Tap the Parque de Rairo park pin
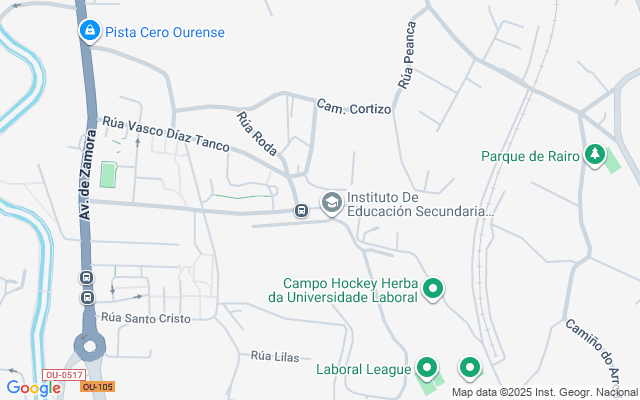 595,155
